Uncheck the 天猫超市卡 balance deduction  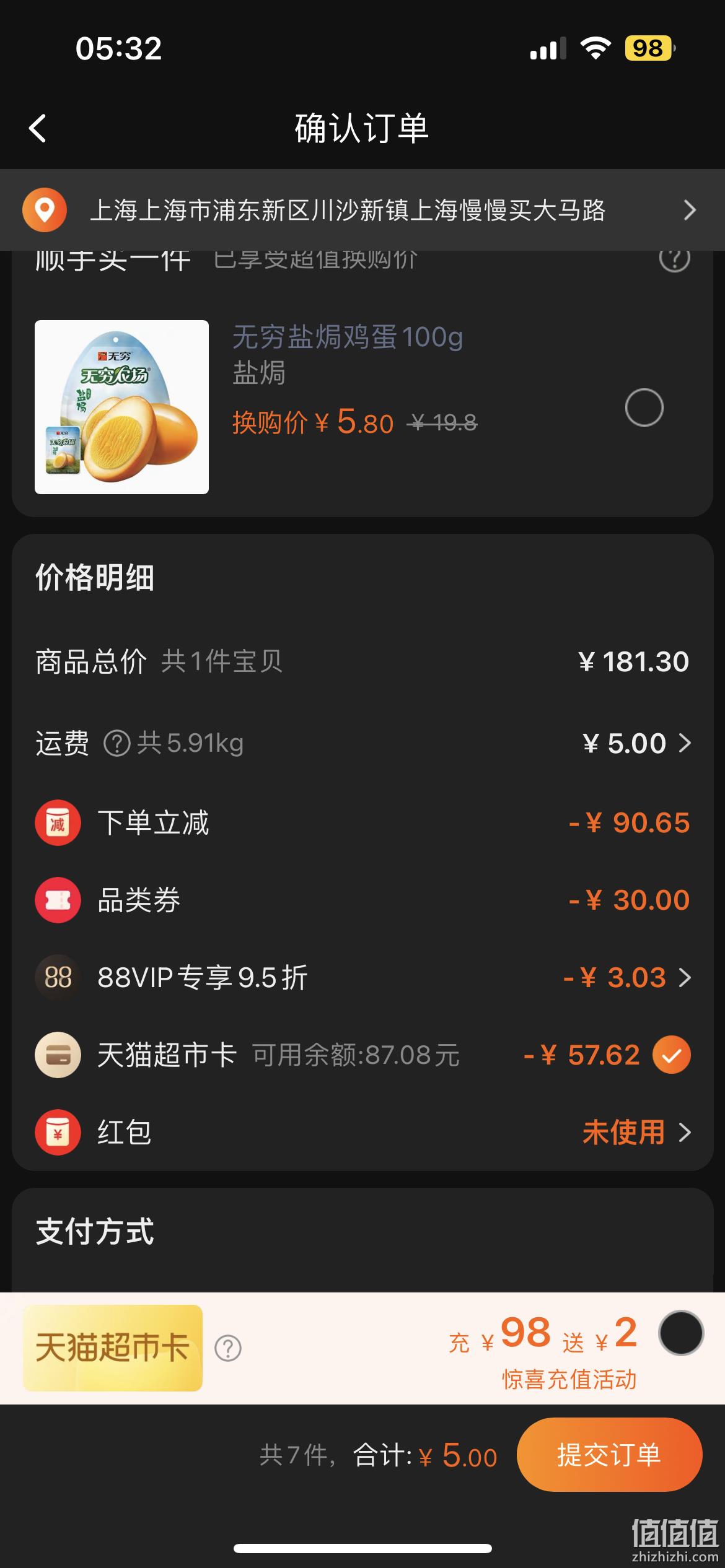tap(671, 1055)
